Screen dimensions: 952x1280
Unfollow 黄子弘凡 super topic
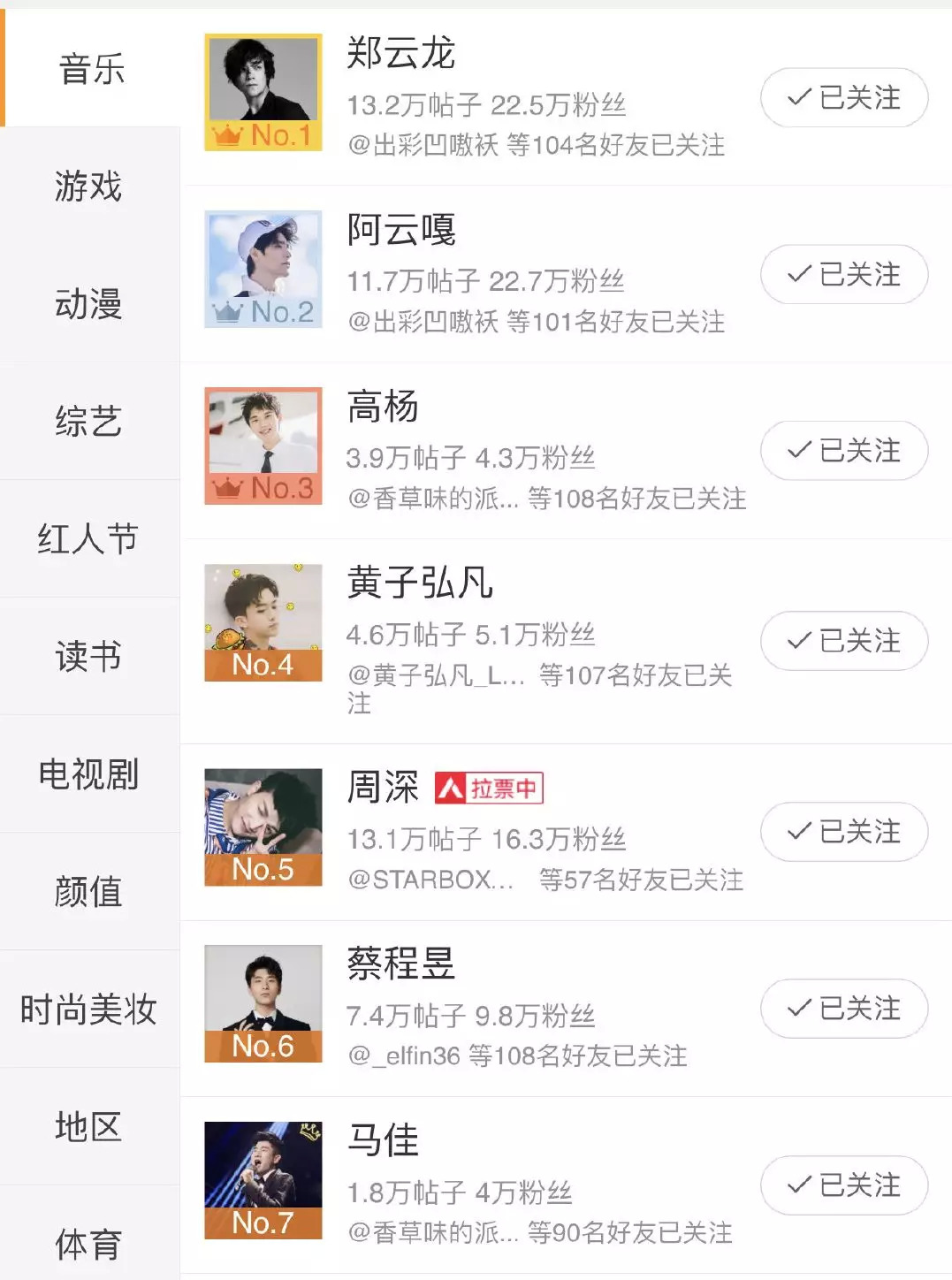point(843,641)
